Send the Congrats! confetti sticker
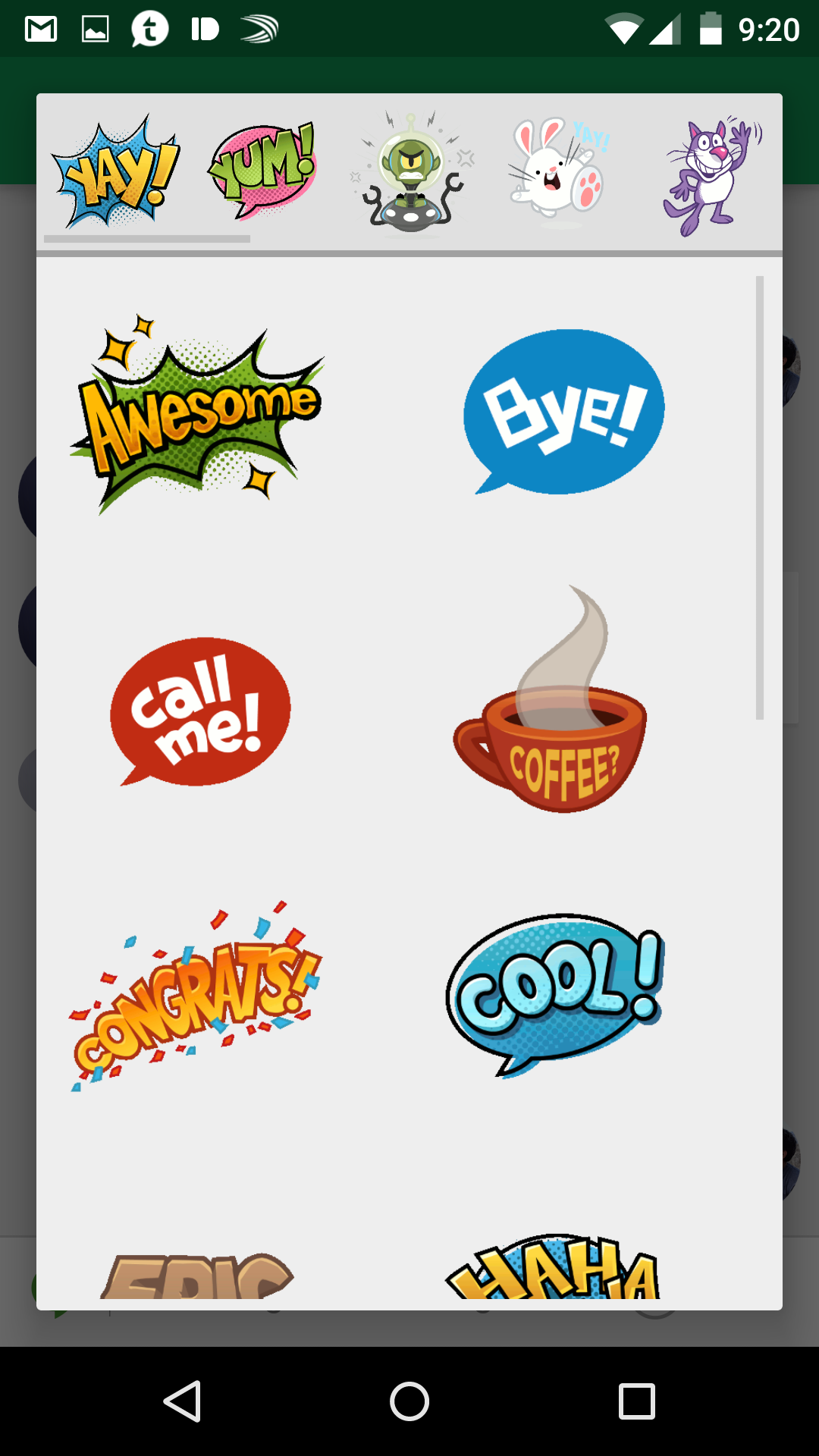Image resolution: width=819 pixels, height=1456 pixels. coord(197,995)
